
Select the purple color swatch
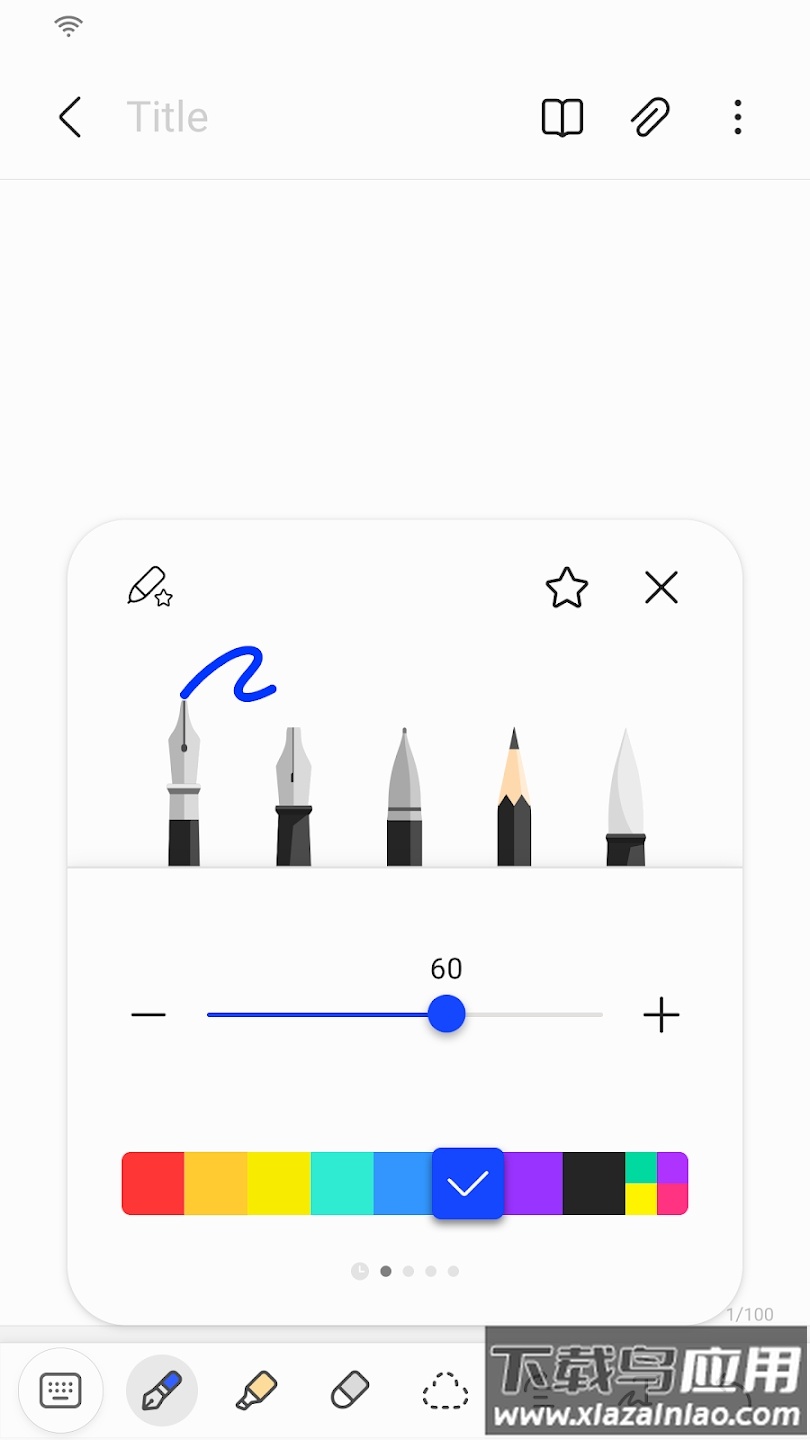coord(532,1183)
